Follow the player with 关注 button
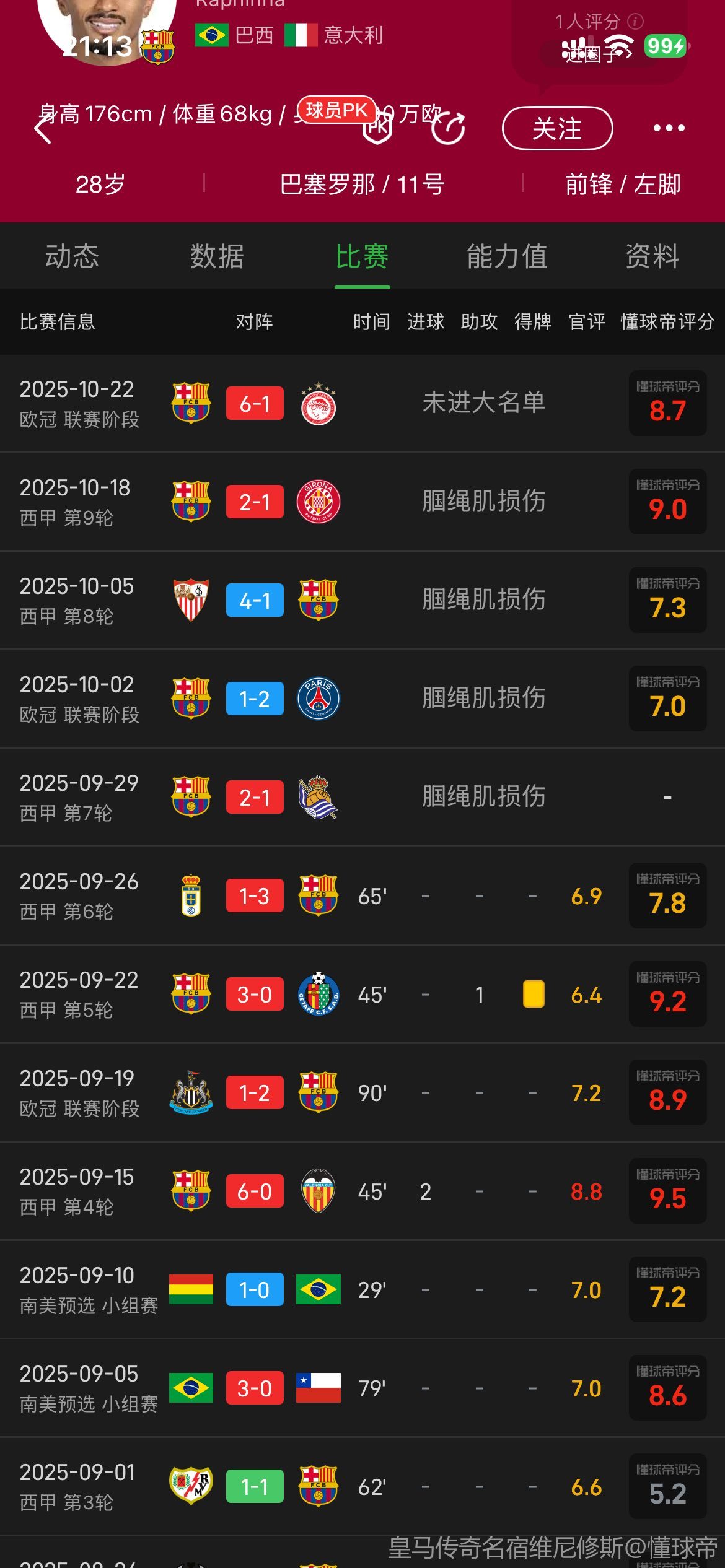 (x=556, y=128)
